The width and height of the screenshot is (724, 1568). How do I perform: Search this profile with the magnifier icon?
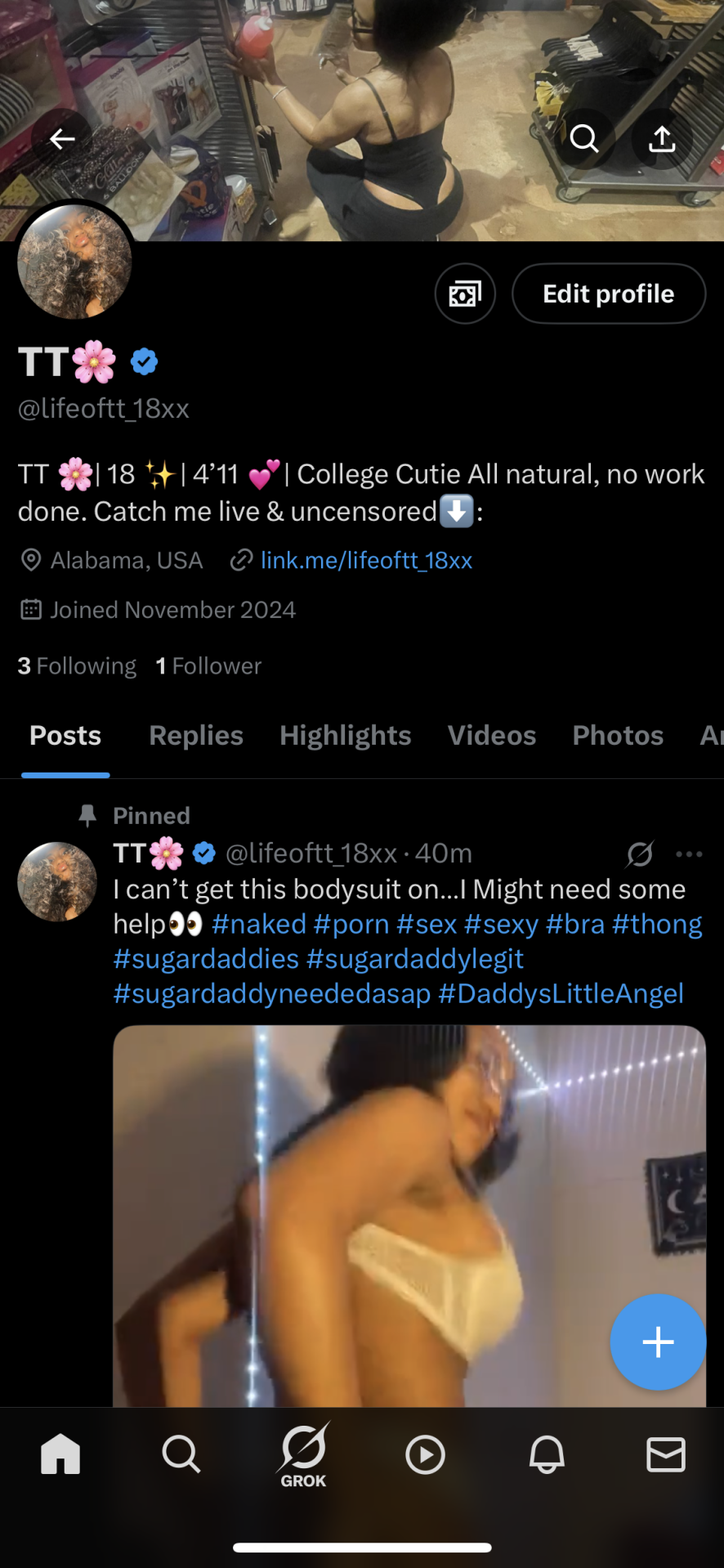(x=583, y=140)
